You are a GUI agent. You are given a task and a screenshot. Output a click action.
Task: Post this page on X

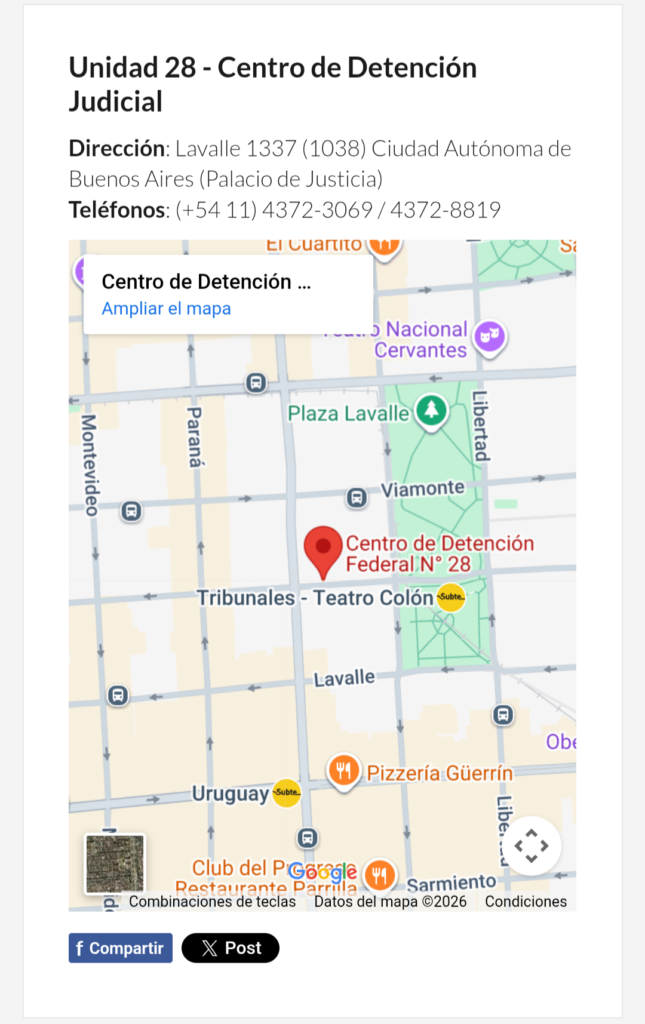pos(230,948)
